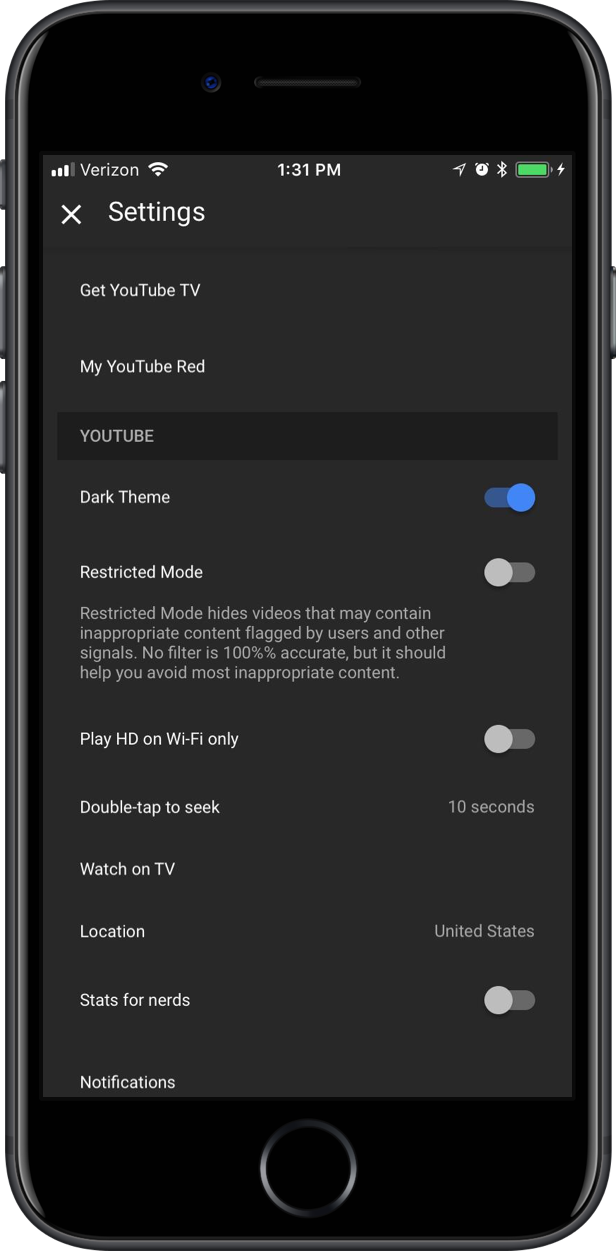
Task: Open Watch on TV
Action: [x=307, y=869]
